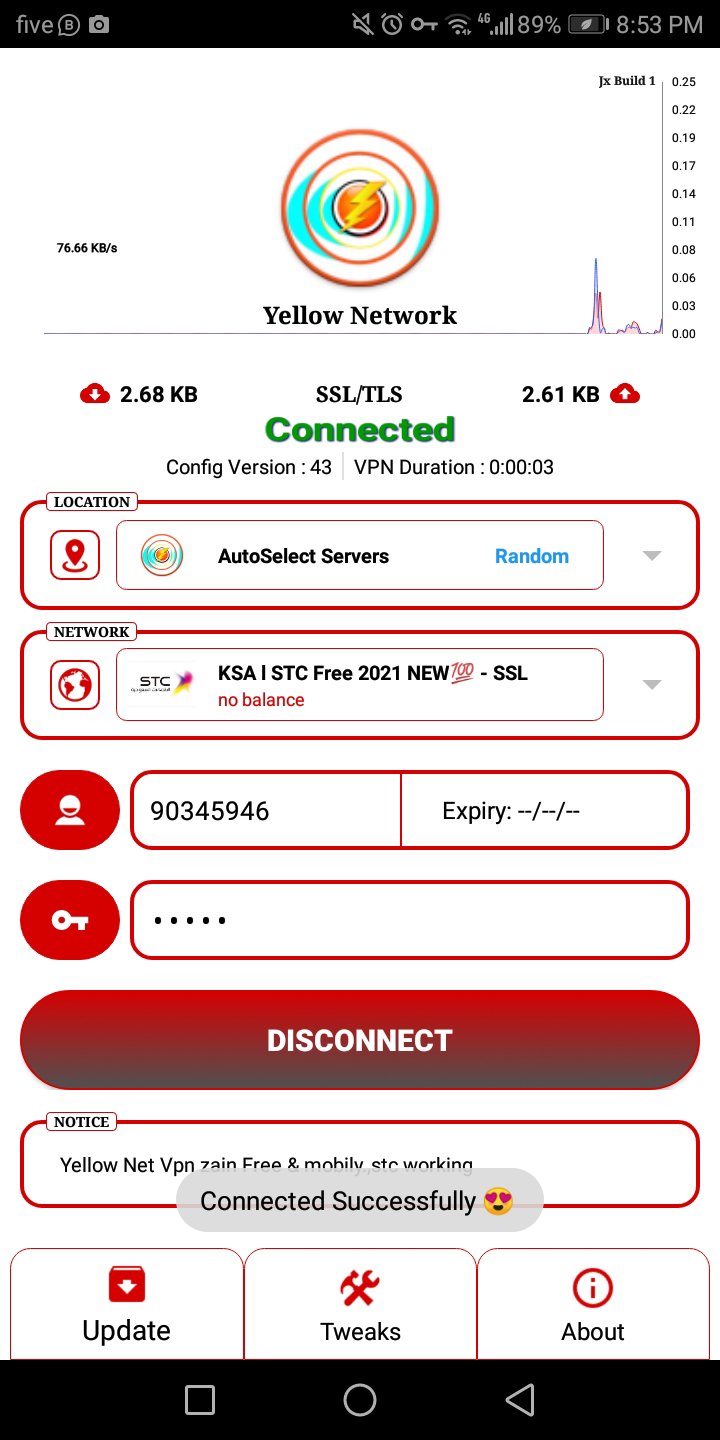Expand the AutoSelect Servers dropdown
Viewport: 720px width, 1440px height.
pos(651,555)
